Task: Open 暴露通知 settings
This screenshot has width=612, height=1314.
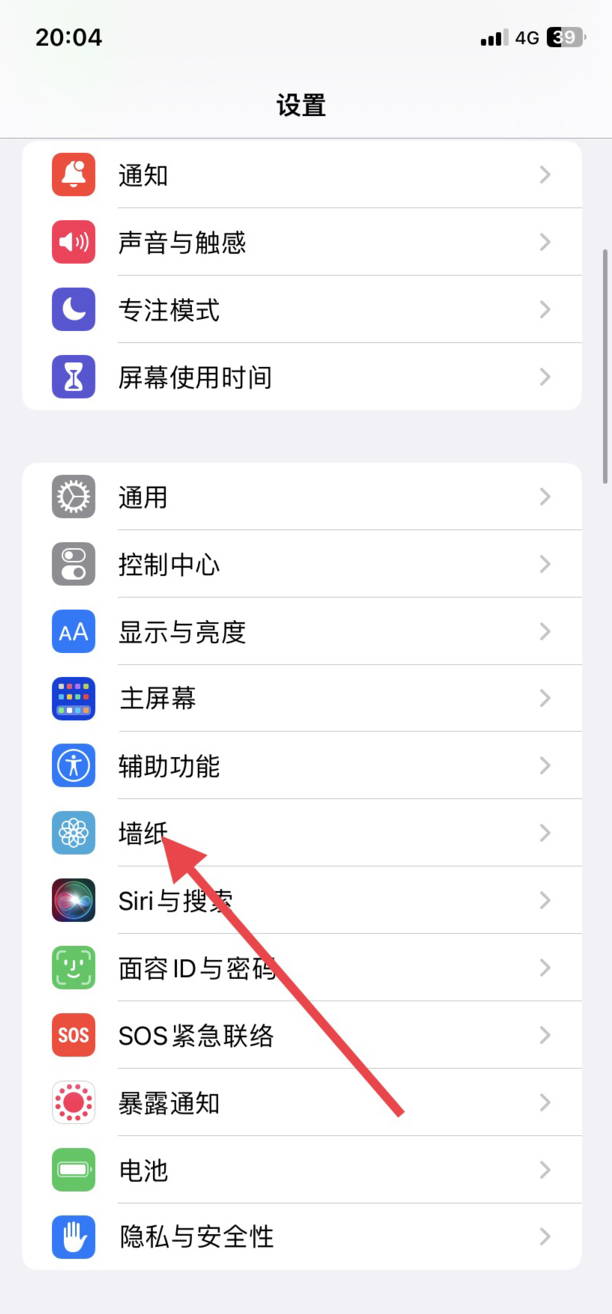Action: [x=302, y=1102]
